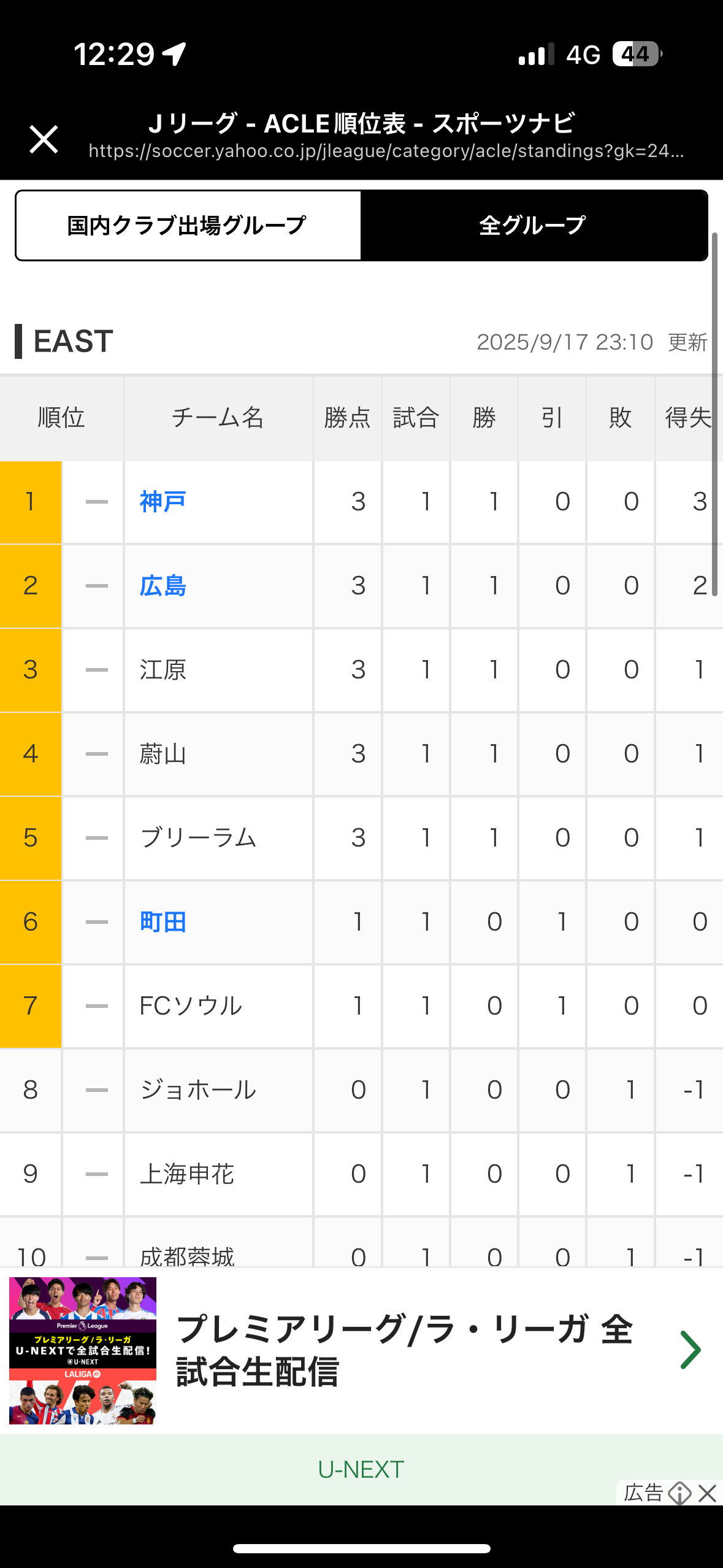Screen dimensions: 723x1568
Task: Dismiss the ad with the X button
Action: coord(708,1493)
